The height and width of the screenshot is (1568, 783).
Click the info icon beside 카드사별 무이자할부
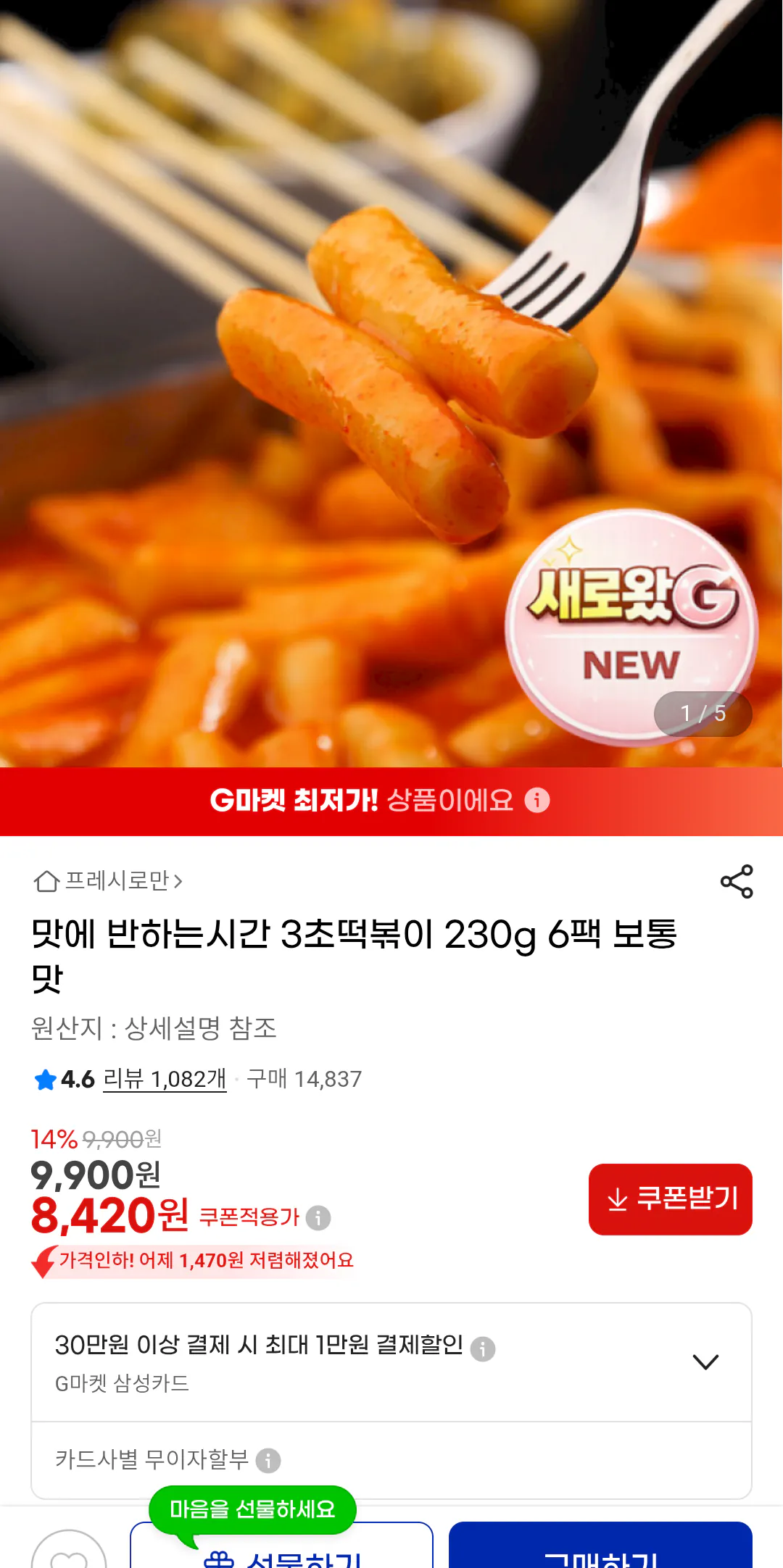[x=270, y=1461]
